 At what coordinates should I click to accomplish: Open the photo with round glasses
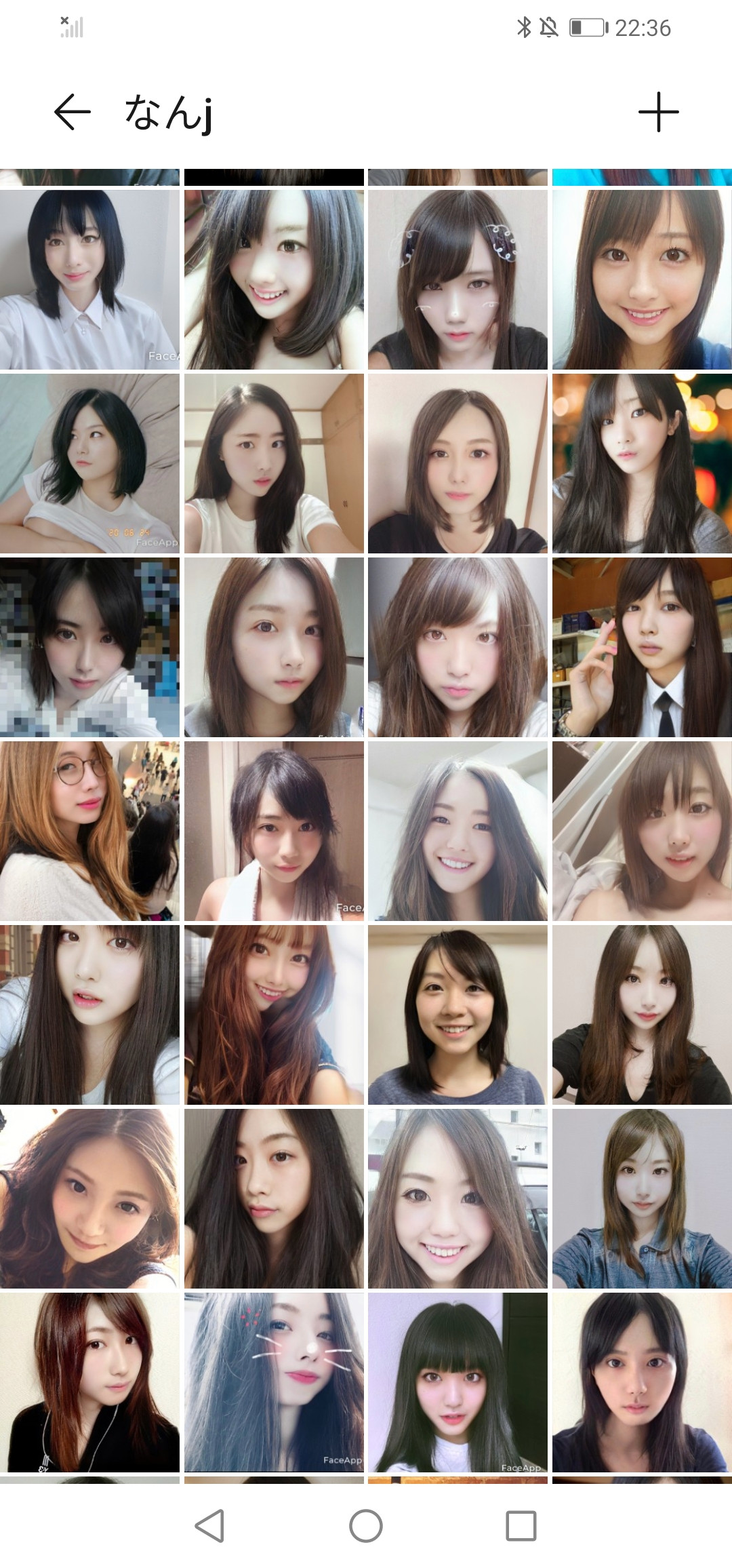click(x=89, y=831)
